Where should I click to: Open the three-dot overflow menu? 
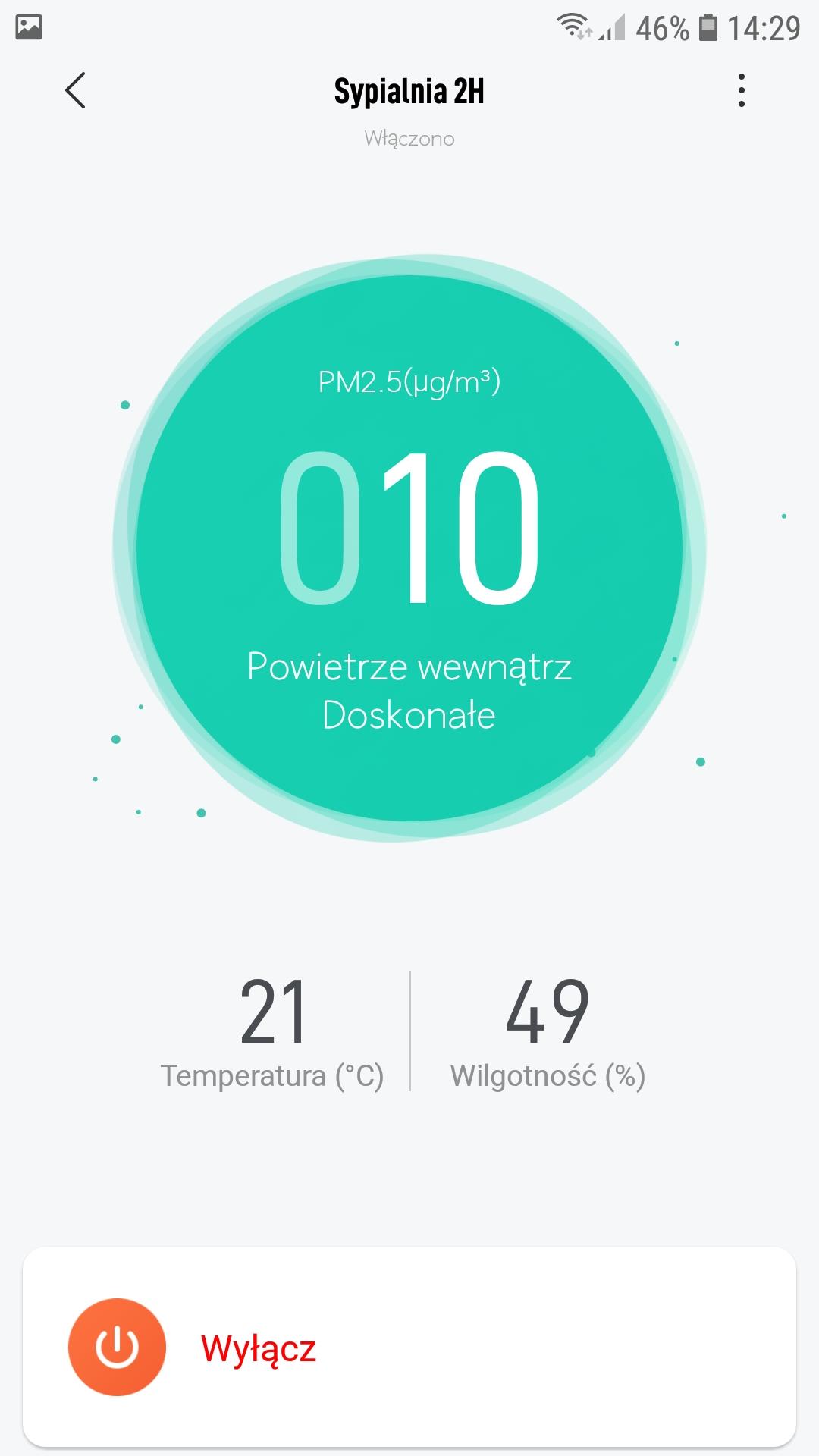(741, 91)
